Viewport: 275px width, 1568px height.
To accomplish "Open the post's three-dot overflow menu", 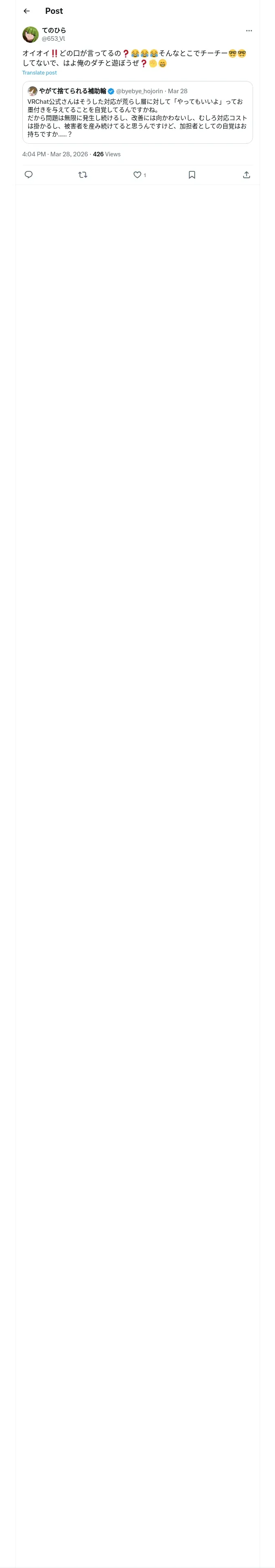I will [x=249, y=31].
